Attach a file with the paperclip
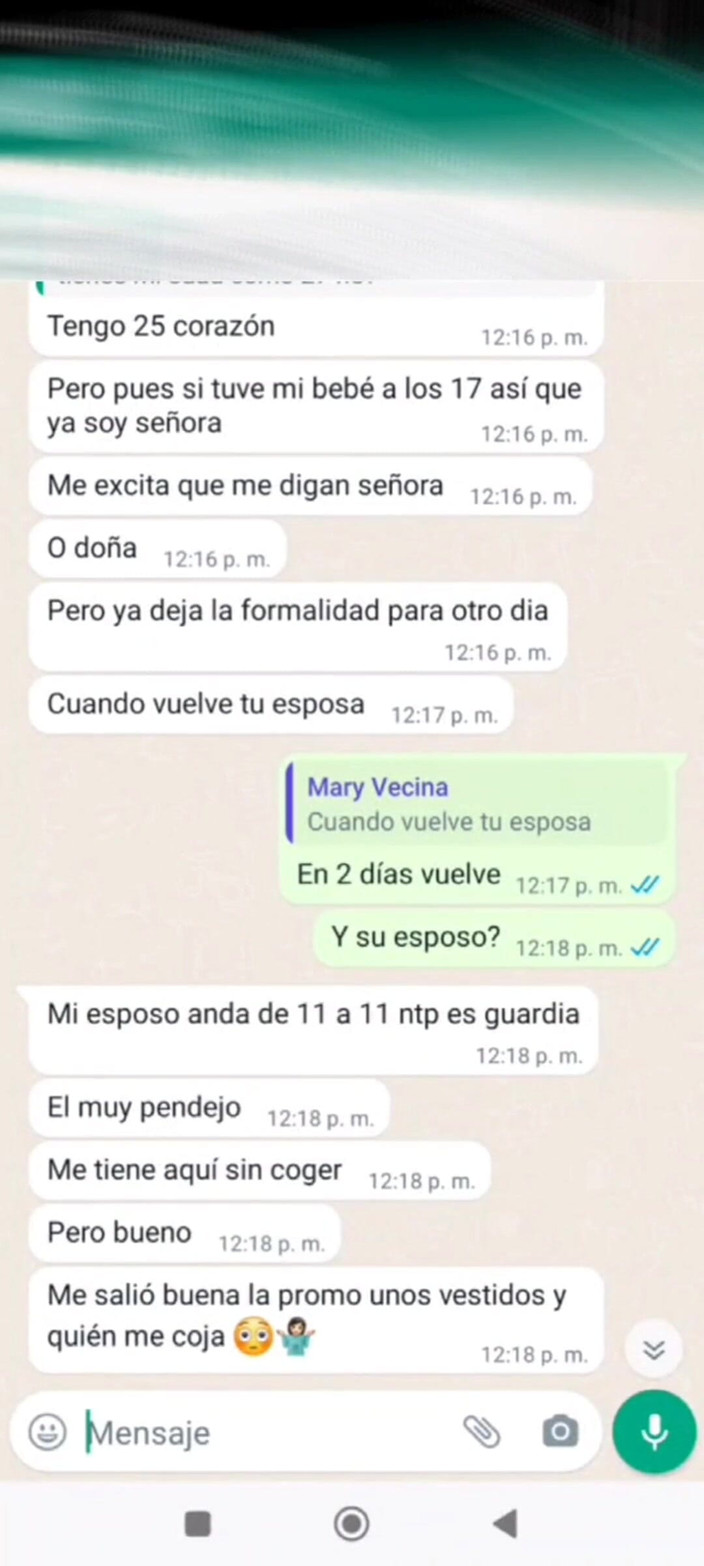Image resolution: width=704 pixels, height=1566 pixels. click(x=481, y=1432)
